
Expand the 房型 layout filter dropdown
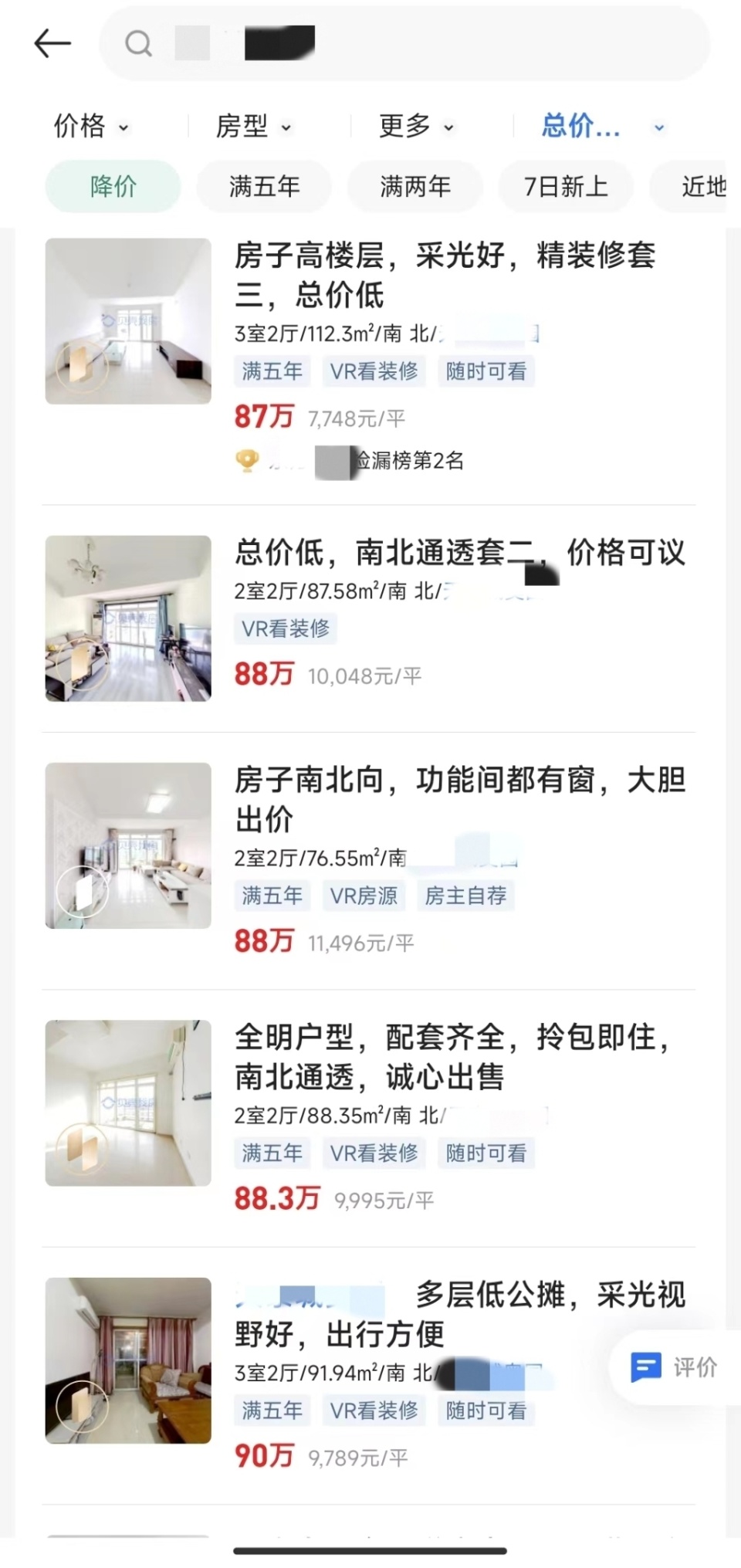click(255, 127)
